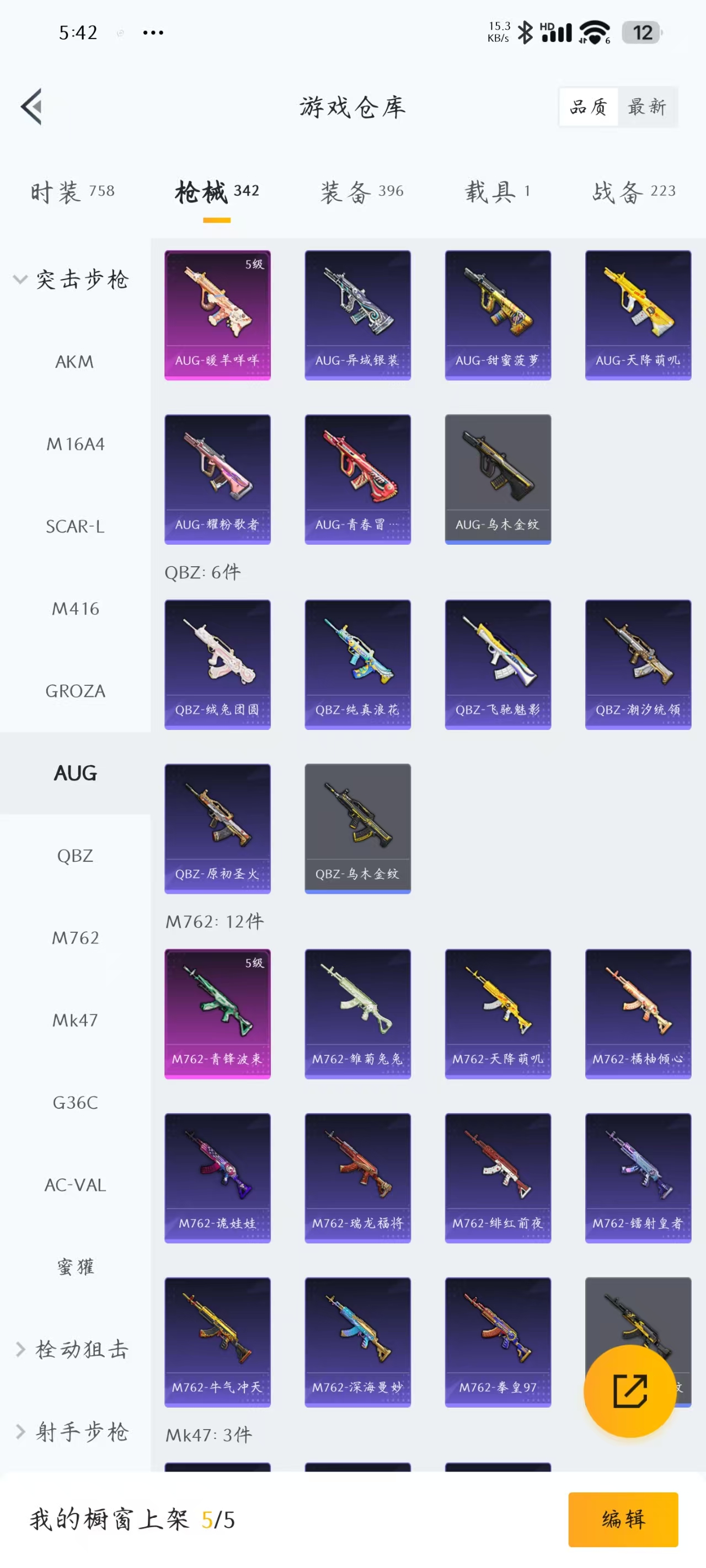This screenshot has height=1568, width=706.
Task: View the AUG-甜蜜菠萝 skin
Action: [x=498, y=315]
